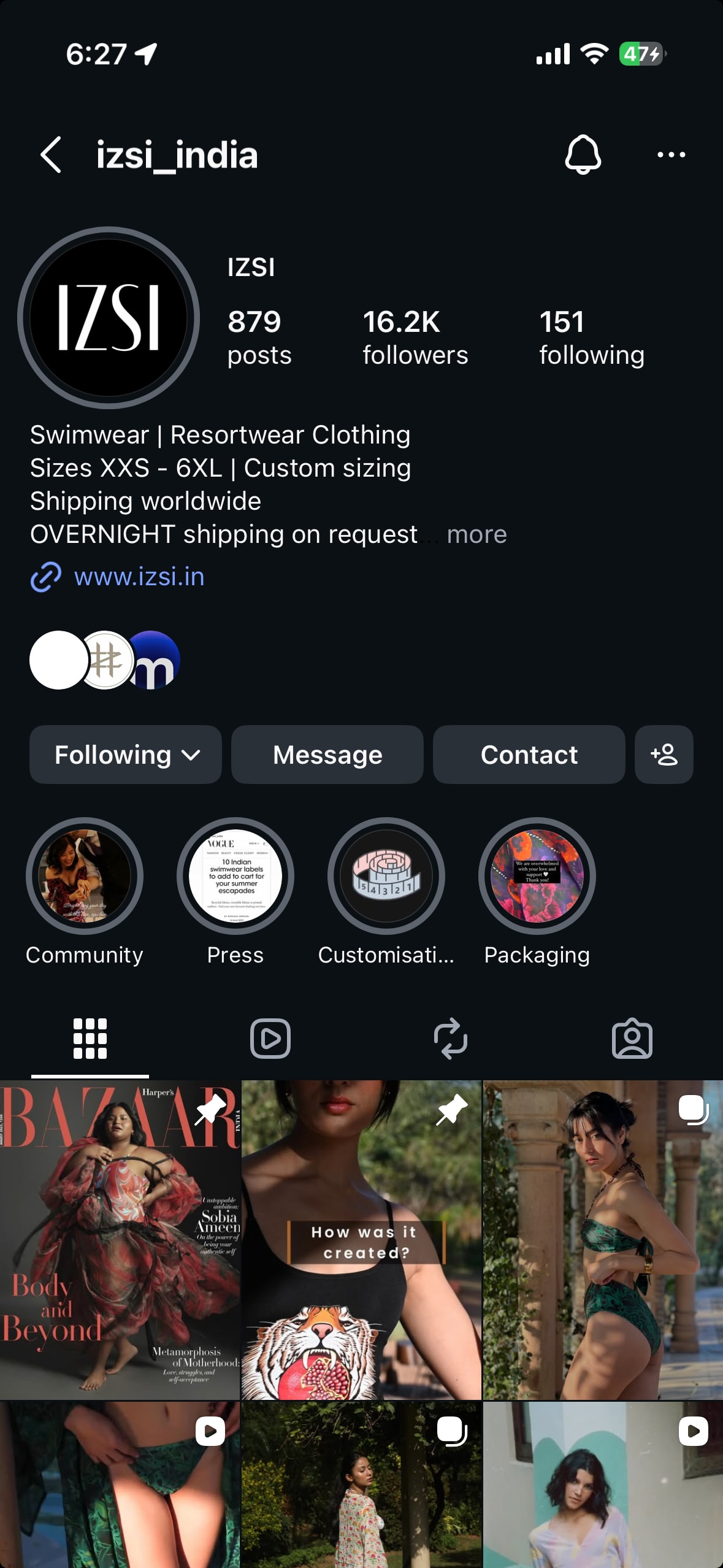View the 151 following list
This screenshot has height=1568, width=723.
tap(592, 337)
